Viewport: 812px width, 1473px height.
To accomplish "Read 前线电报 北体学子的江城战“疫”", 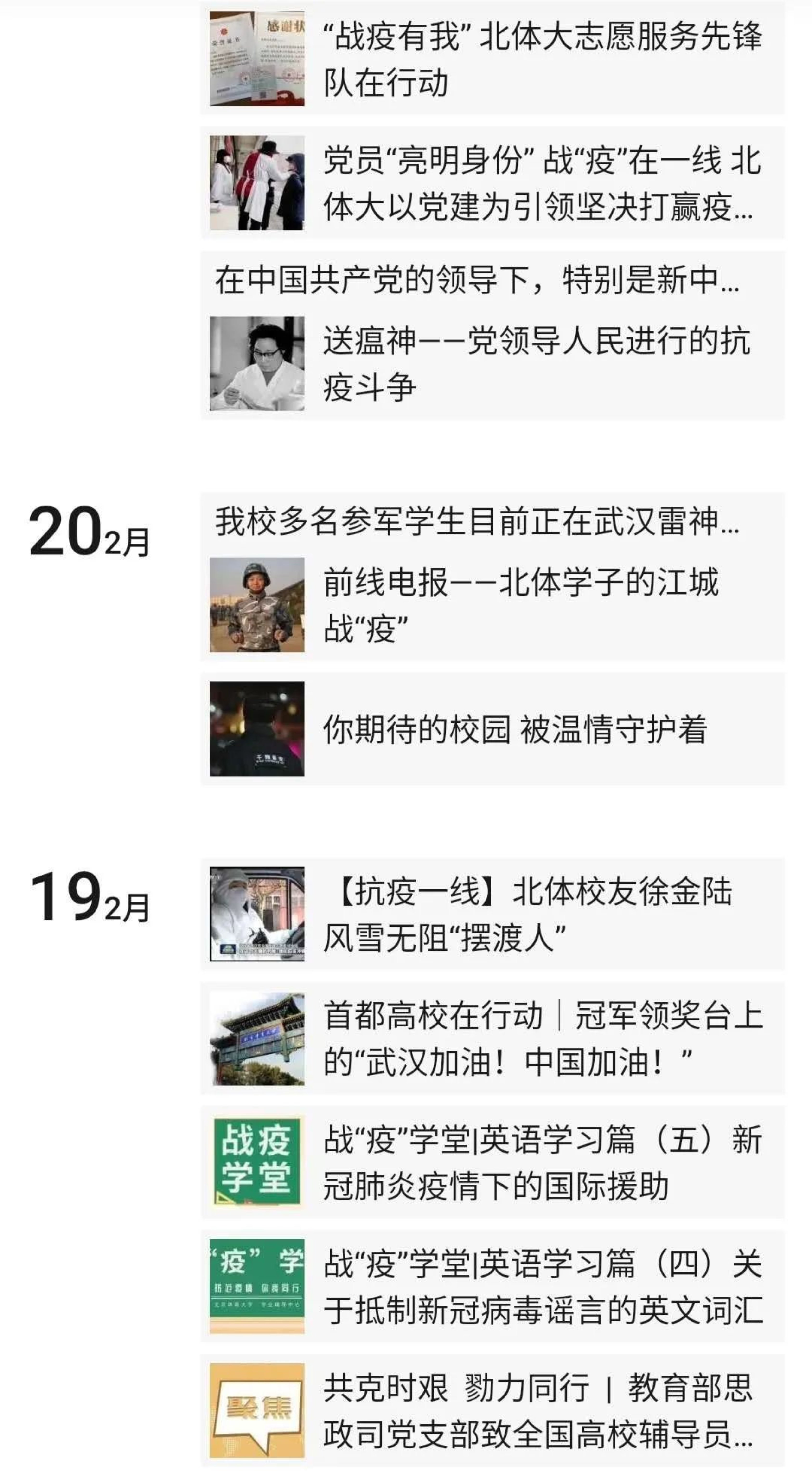I will [x=520, y=605].
